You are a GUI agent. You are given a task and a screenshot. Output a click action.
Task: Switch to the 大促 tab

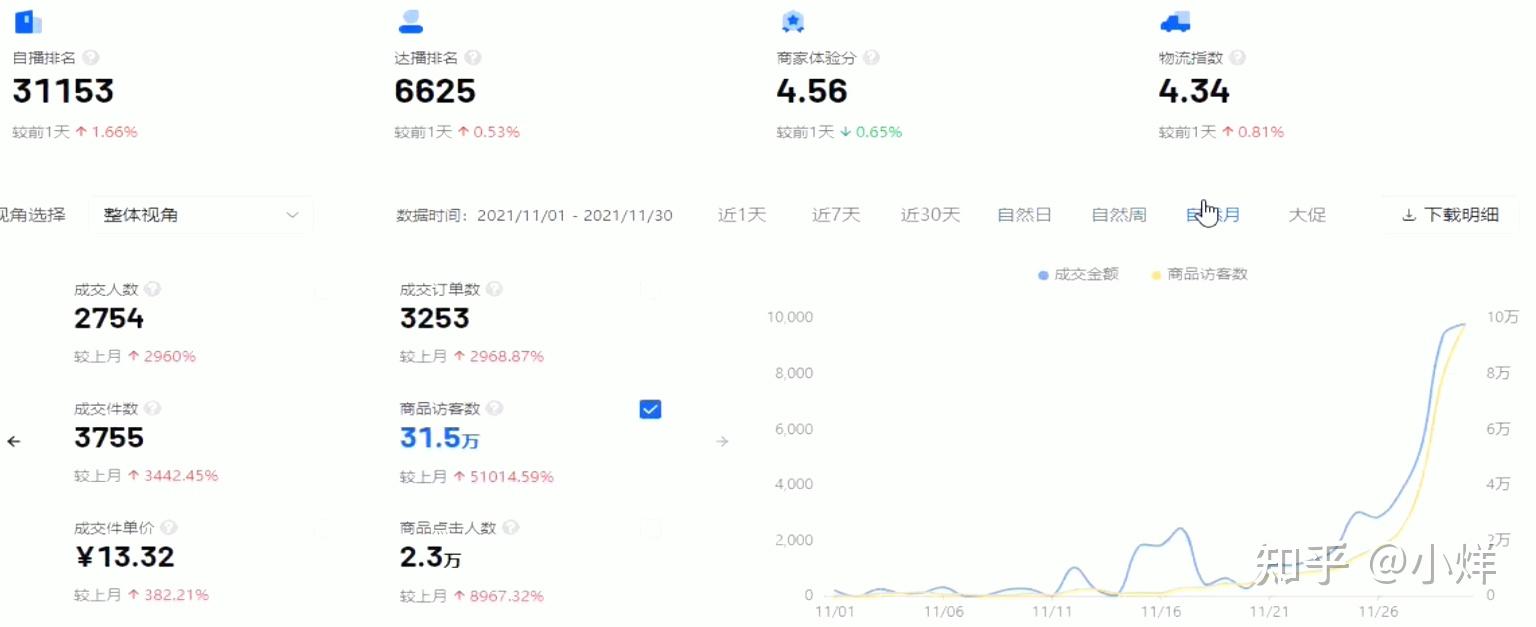point(1307,215)
